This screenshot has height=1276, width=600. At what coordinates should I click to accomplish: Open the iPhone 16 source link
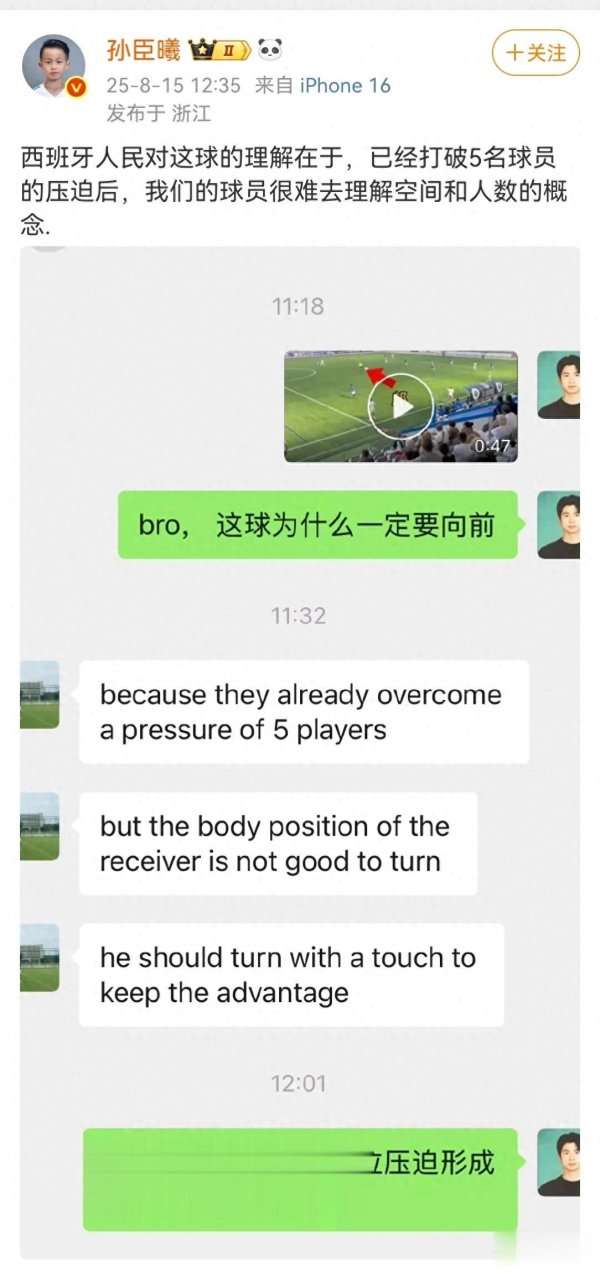[x=345, y=86]
